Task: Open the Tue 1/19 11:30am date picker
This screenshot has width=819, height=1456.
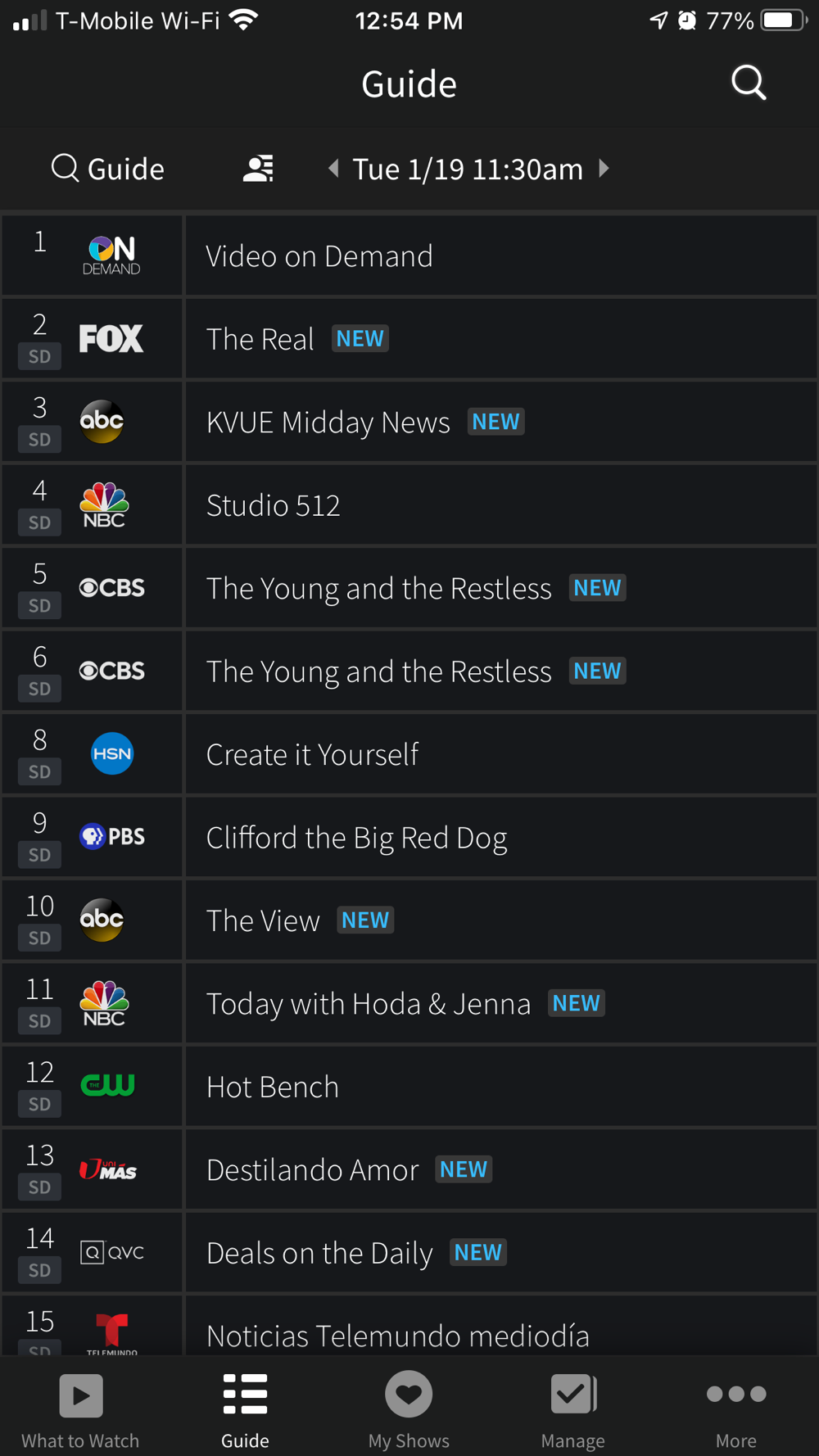Action: (x=468, y=170)
